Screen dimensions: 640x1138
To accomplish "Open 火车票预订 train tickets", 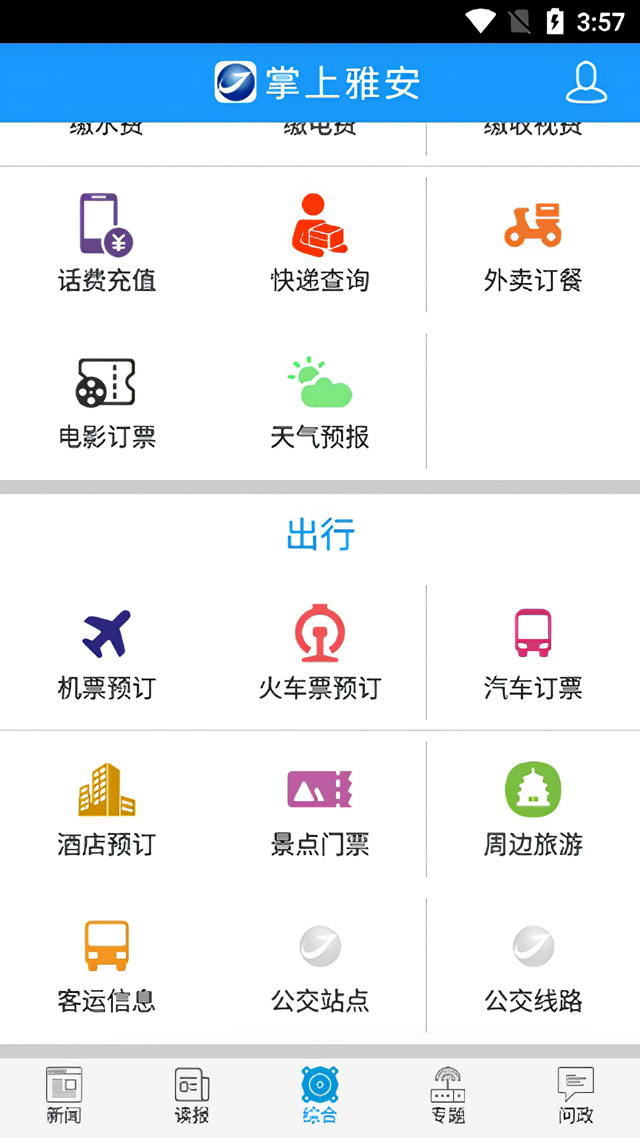I will 320,654.
